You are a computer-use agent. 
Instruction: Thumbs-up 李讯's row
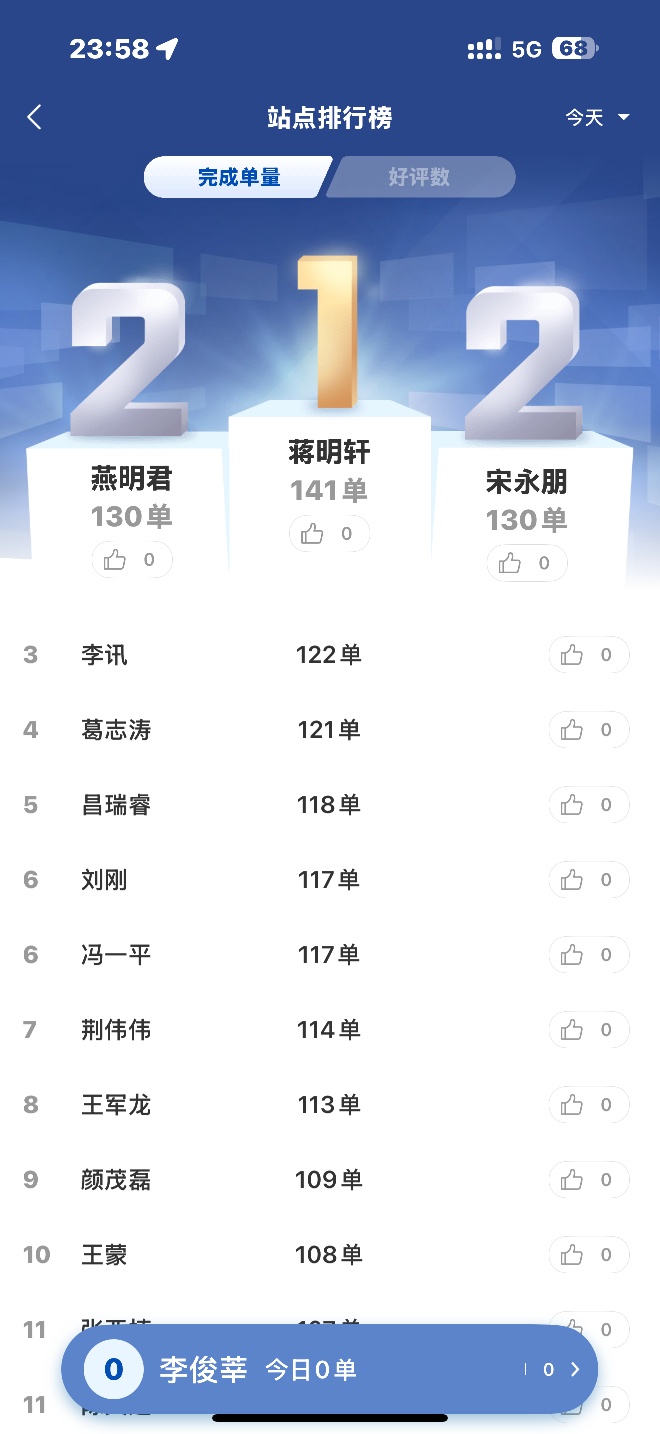[588, 655]
